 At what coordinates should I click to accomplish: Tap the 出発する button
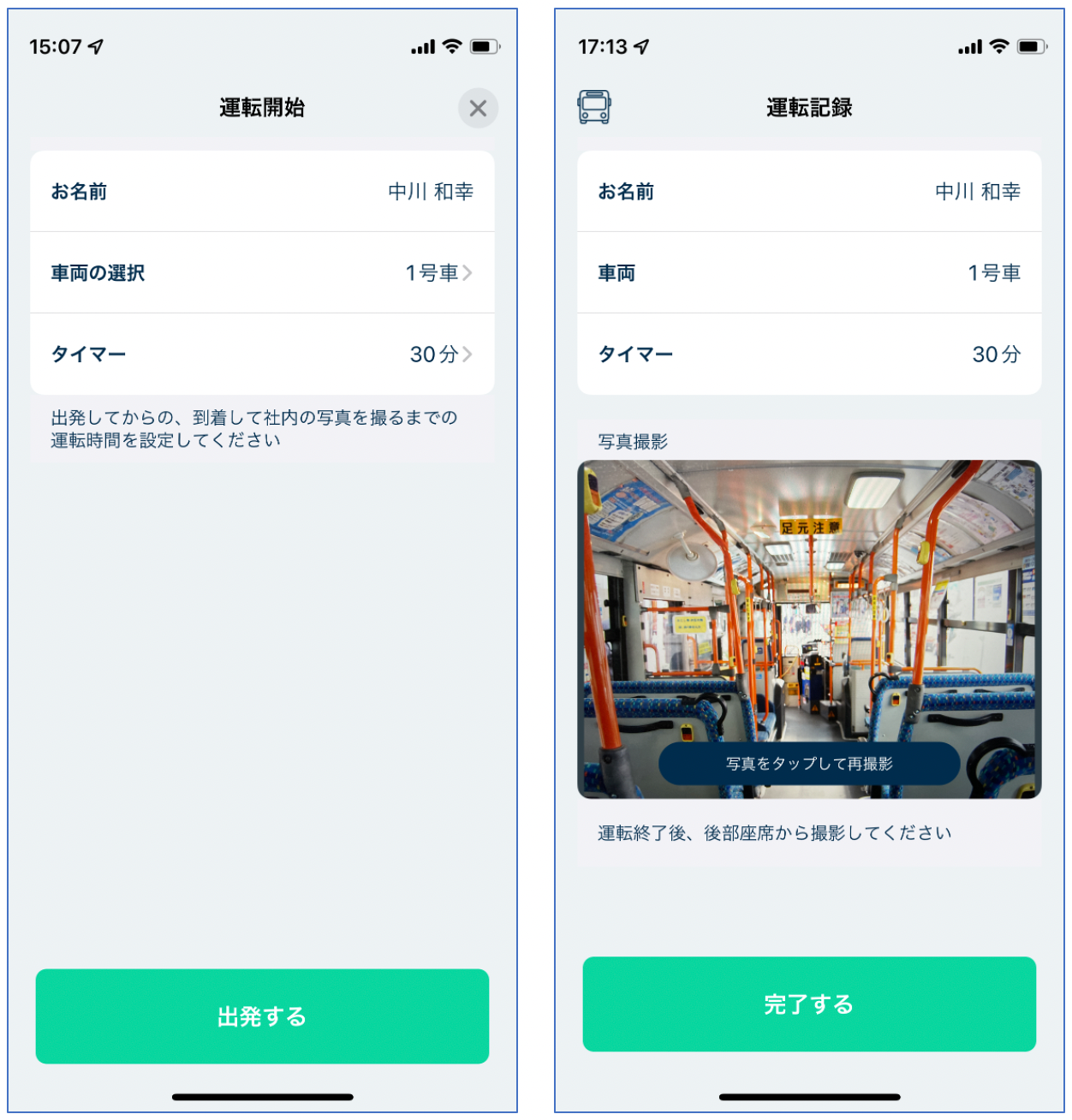click(262, 1016)
